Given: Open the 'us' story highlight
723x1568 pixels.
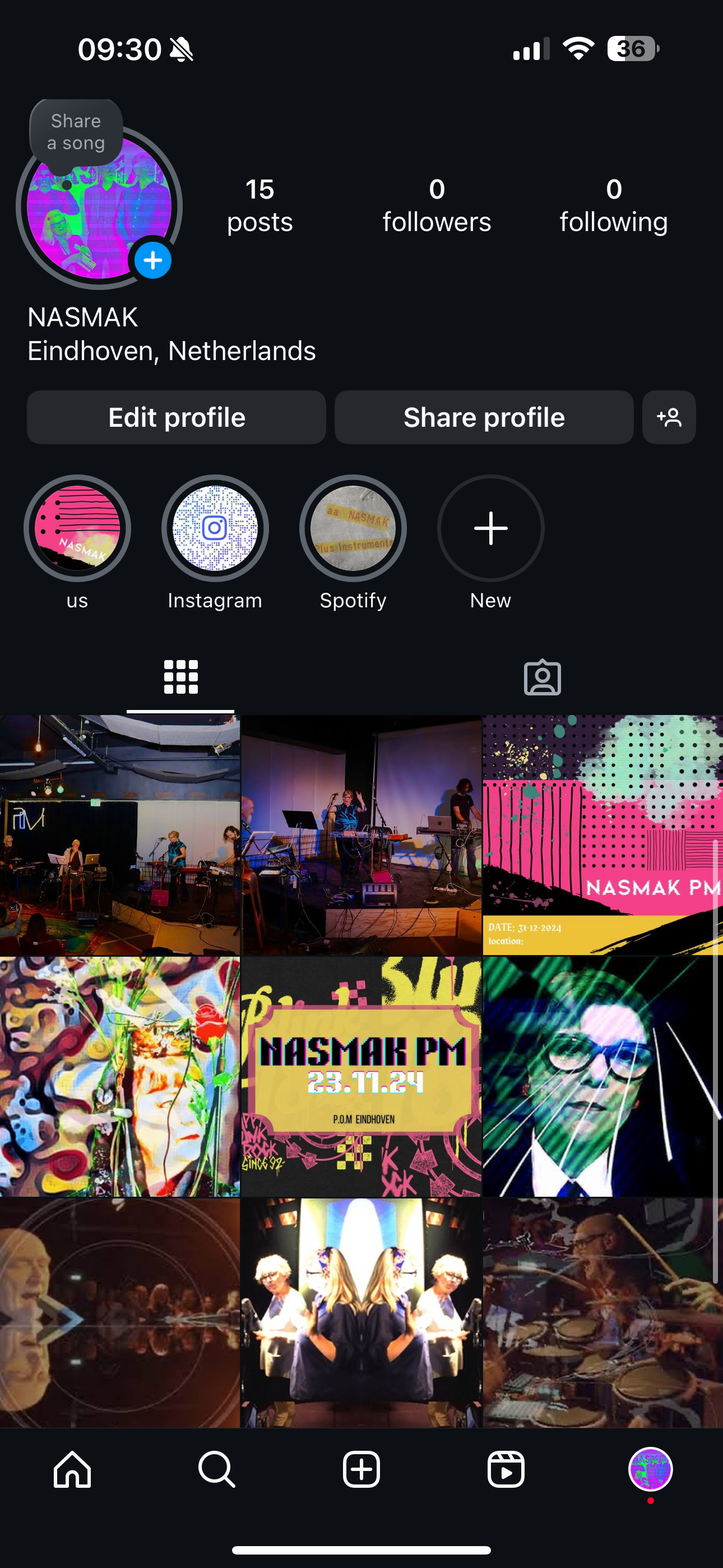Looking at the screenshot, I should [x=77, y=528].
